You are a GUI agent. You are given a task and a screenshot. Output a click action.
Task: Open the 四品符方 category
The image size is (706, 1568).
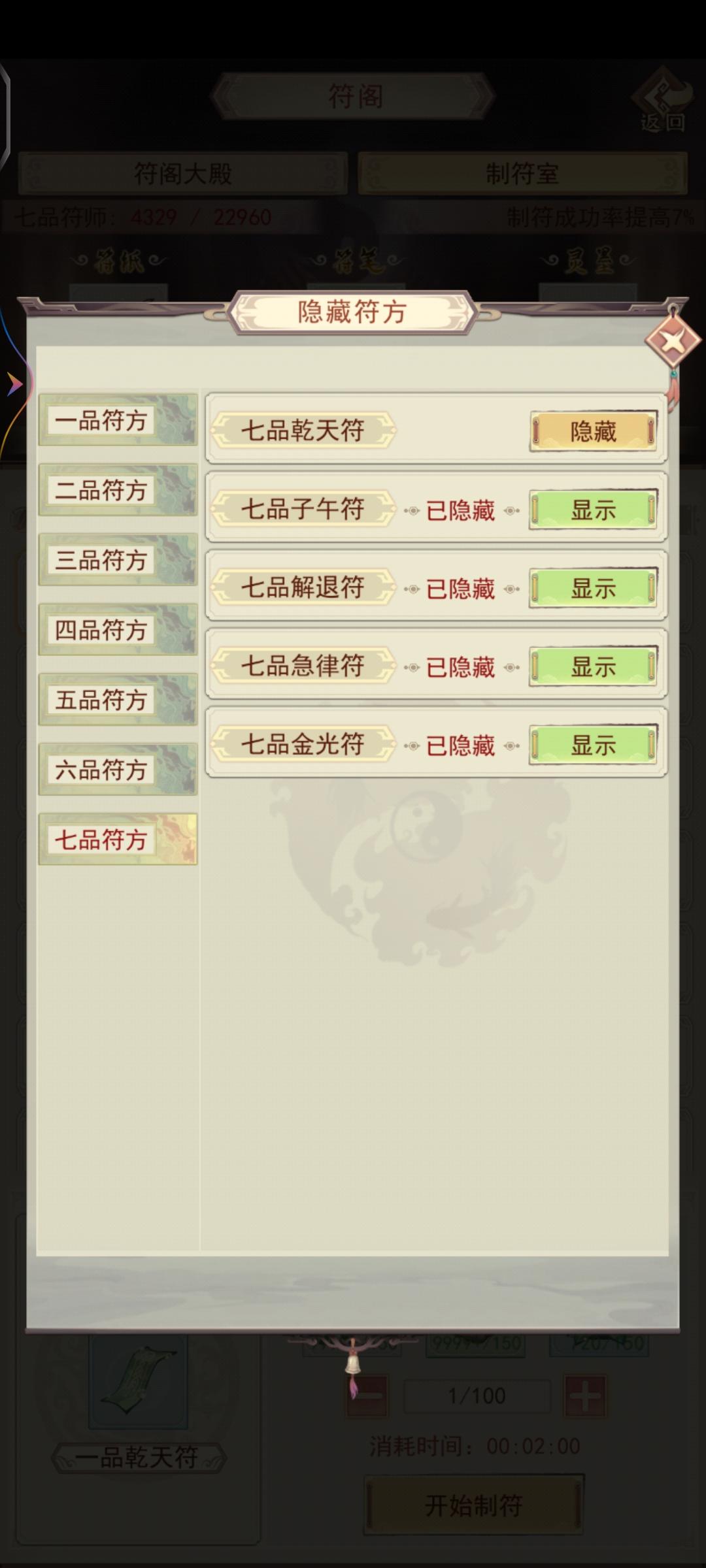[118, 630]
